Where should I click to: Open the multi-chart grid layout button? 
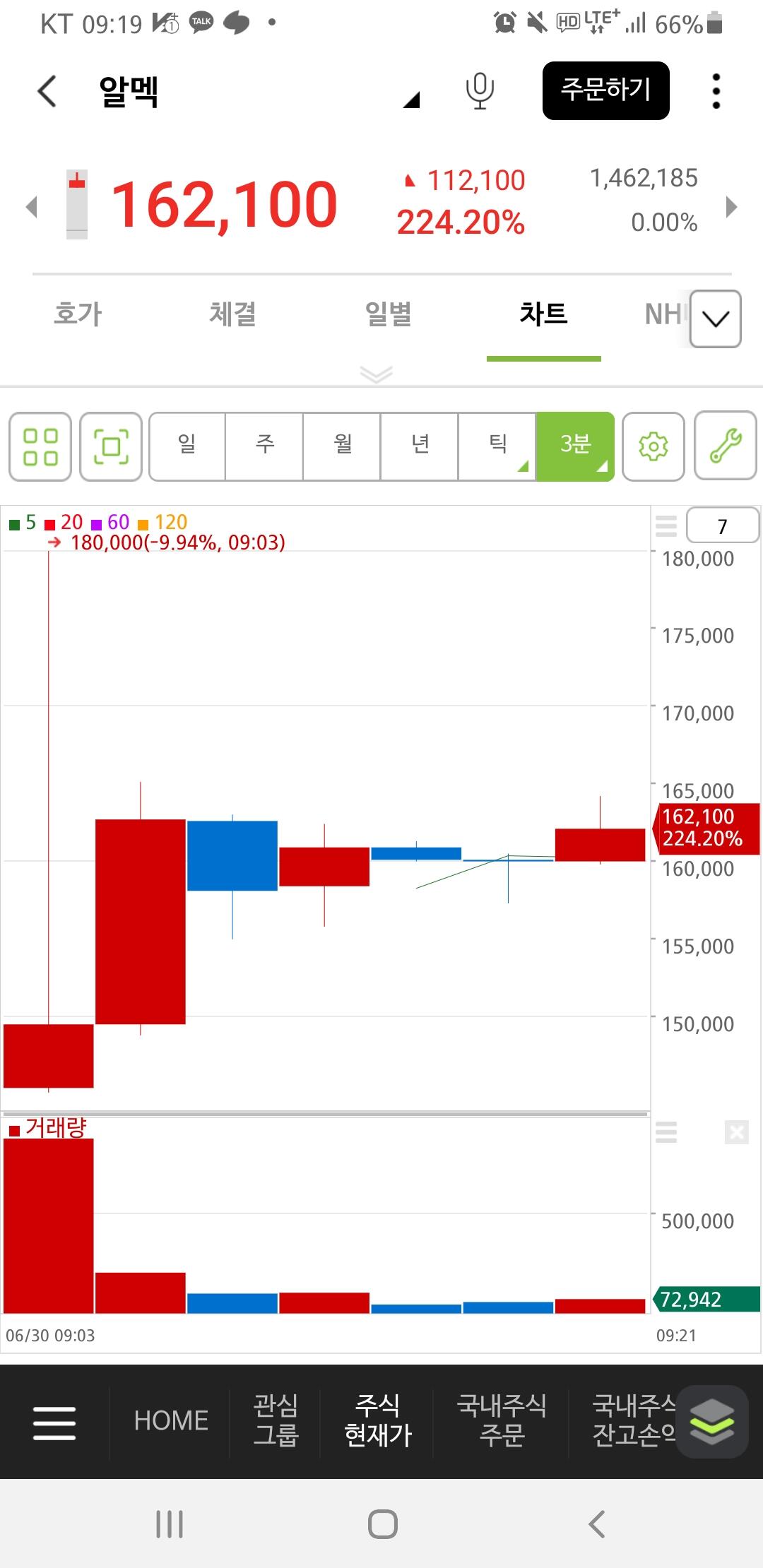(40, 446)
